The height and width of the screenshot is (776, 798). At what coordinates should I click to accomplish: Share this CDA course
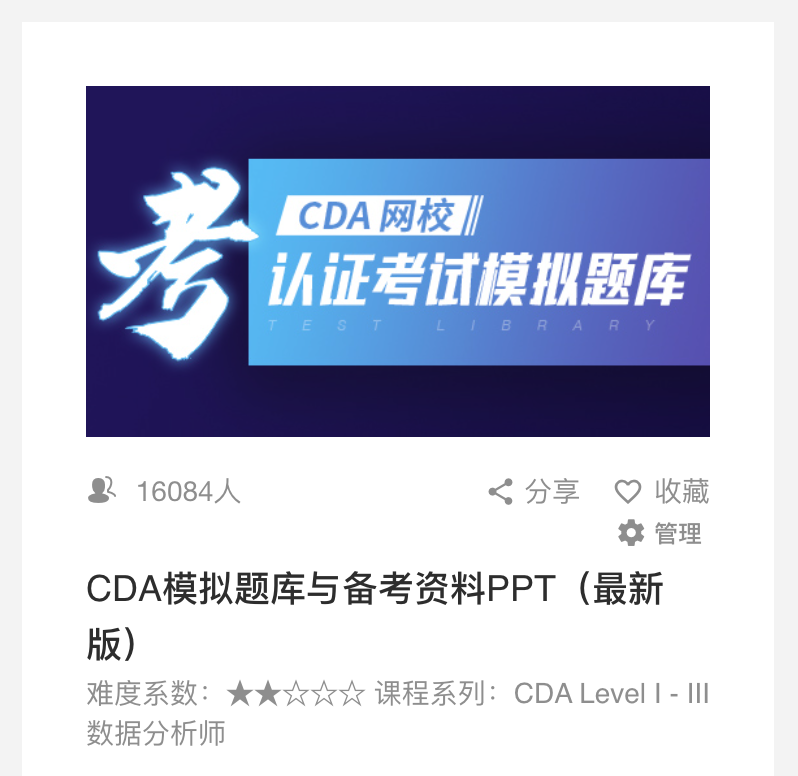533,492
